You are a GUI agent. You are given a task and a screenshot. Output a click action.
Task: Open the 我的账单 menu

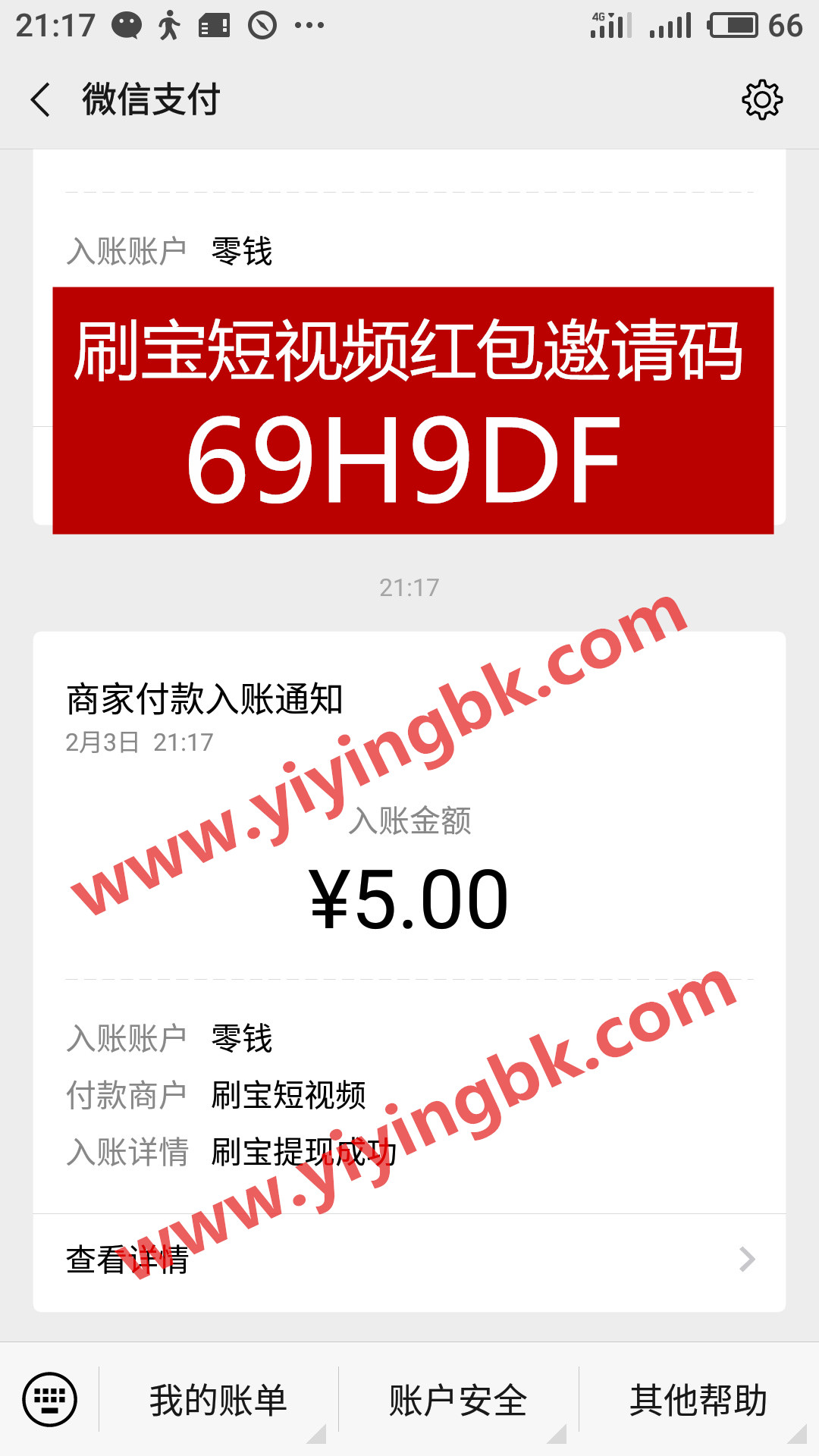pos(218,1400)
